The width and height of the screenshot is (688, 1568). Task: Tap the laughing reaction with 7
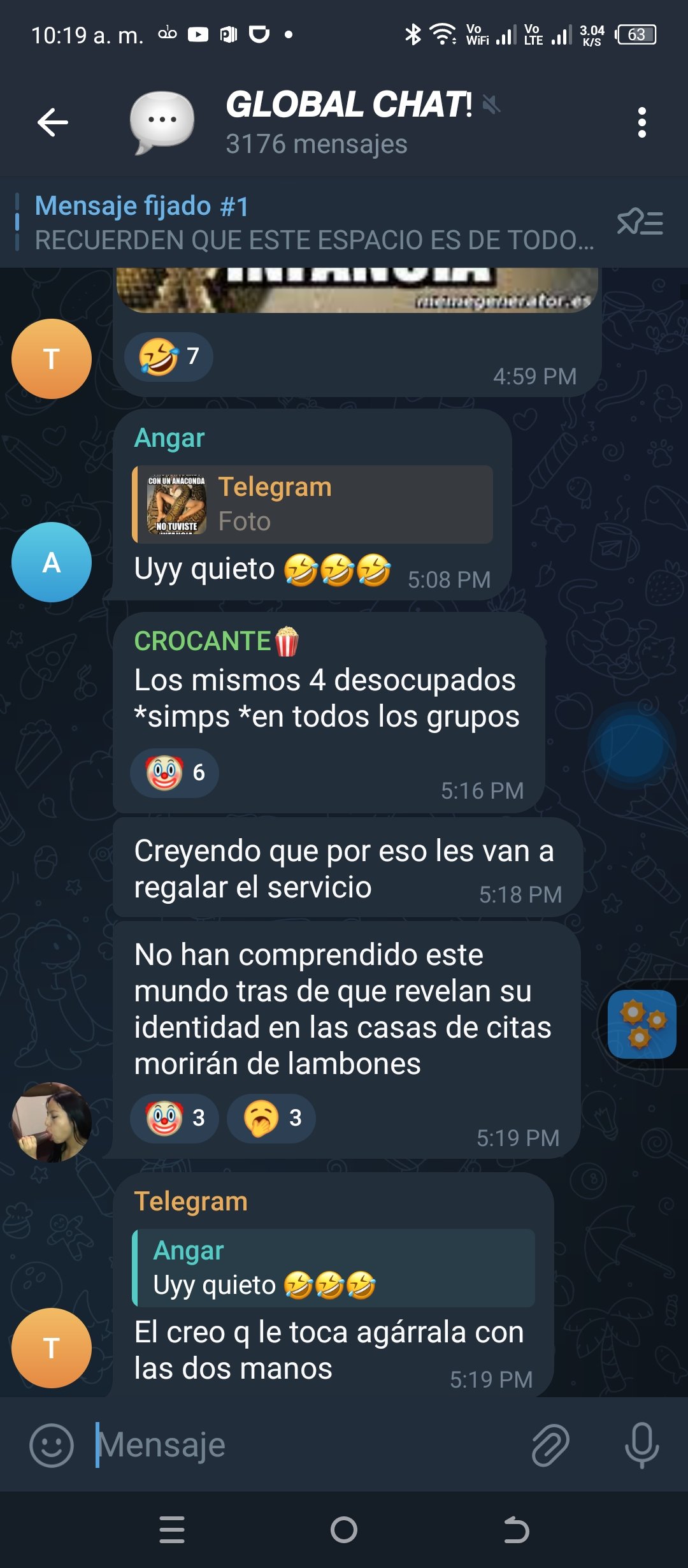pyautogui.click(x=169, y=356)
